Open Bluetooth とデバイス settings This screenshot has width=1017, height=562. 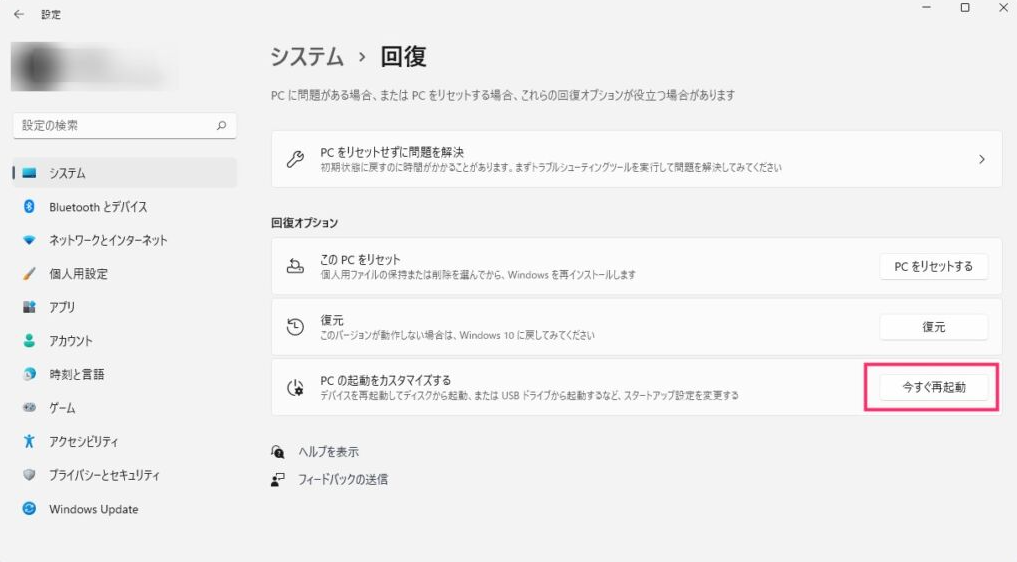tap(97, 207)
